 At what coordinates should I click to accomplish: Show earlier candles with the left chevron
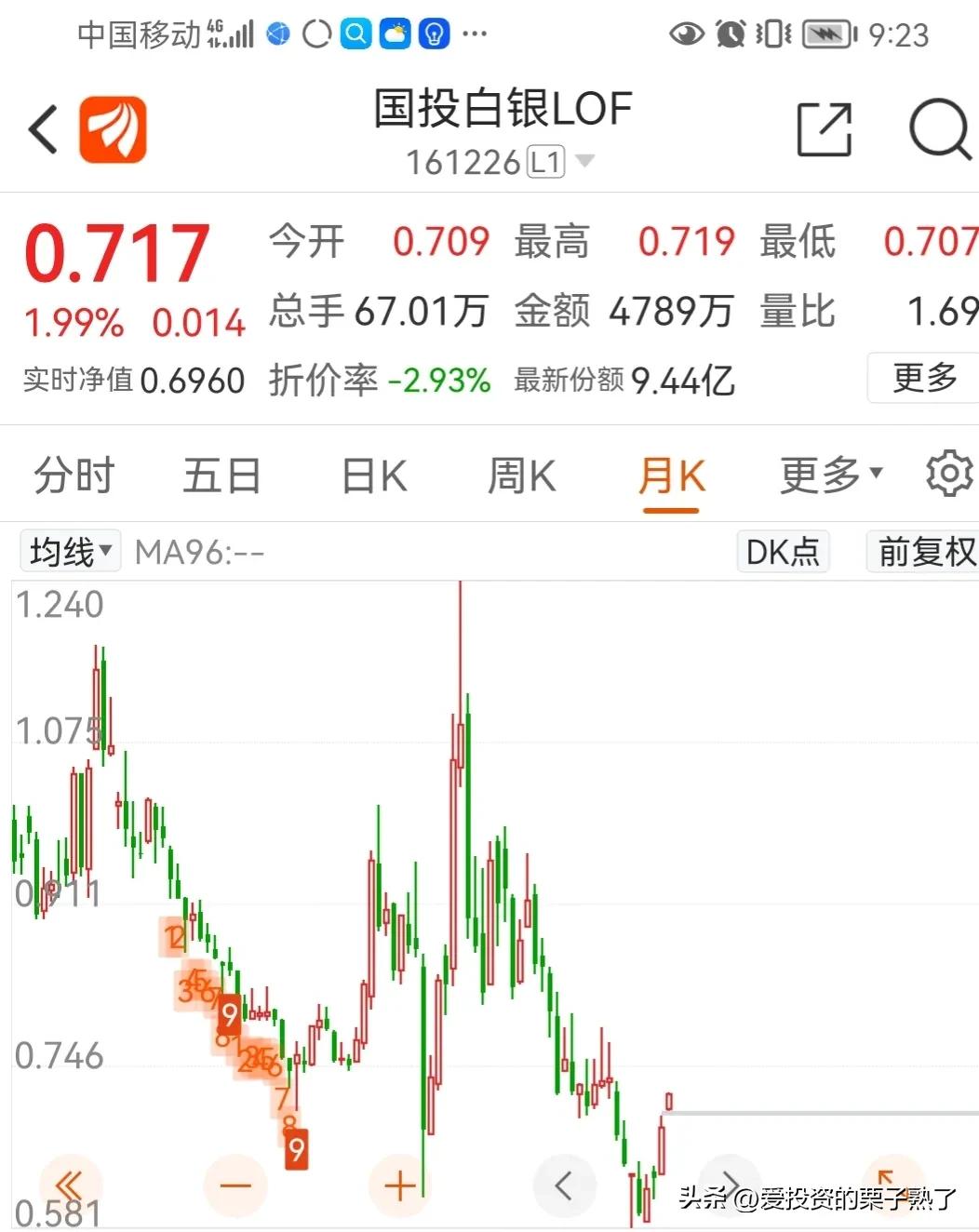pos(565,1185)
